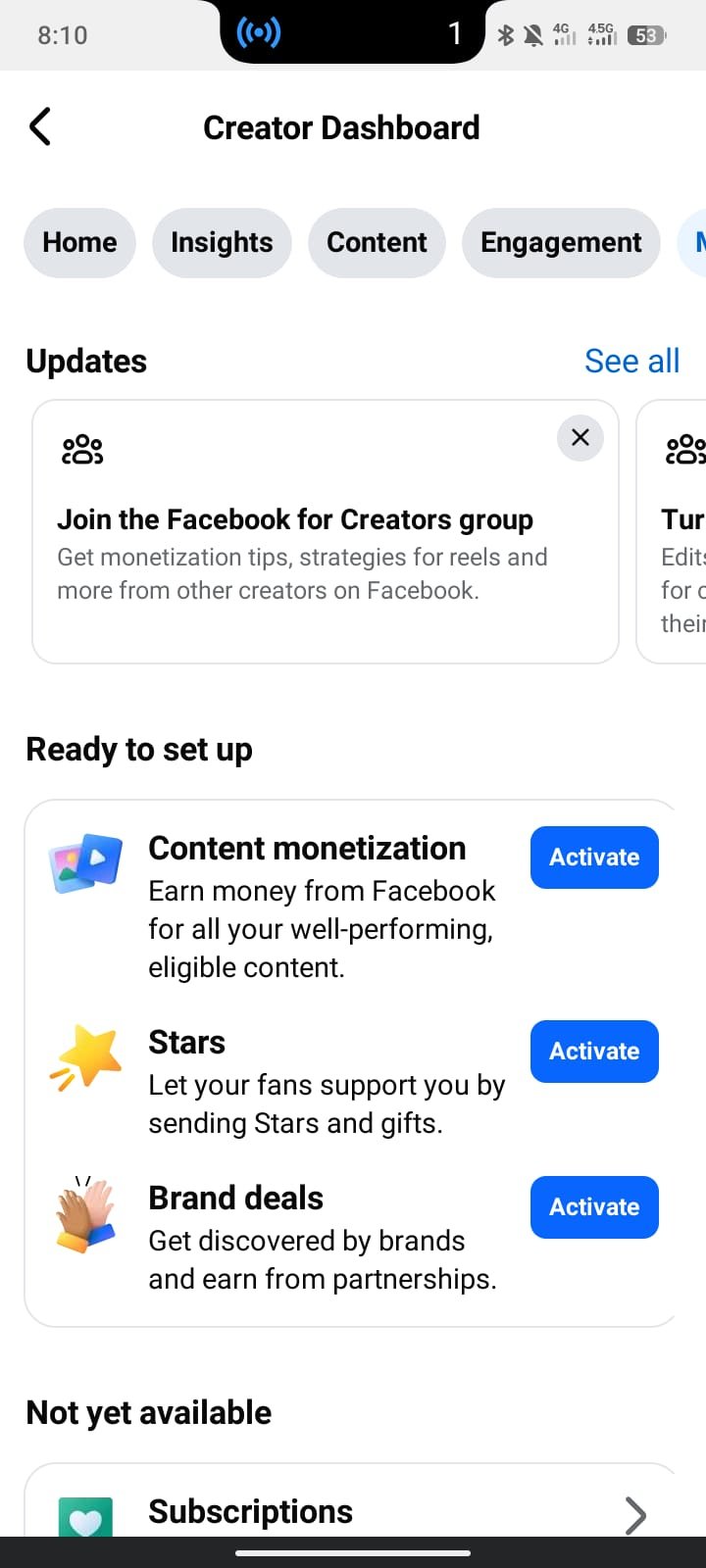Viewport: 706px width, 1568px height.
Task: Select the Content tab
Action: pos(377,242)
